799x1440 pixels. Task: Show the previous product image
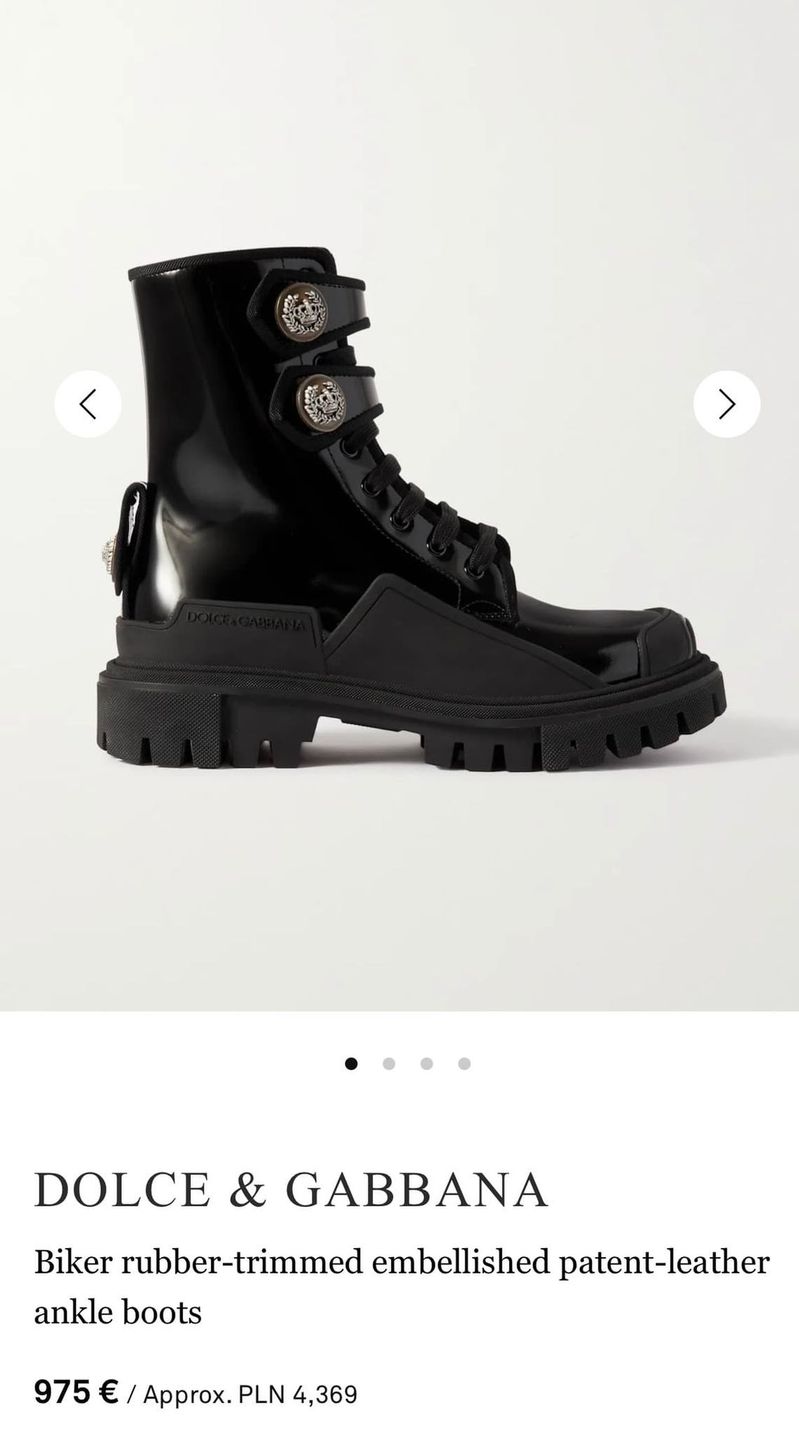click(88, 404)
